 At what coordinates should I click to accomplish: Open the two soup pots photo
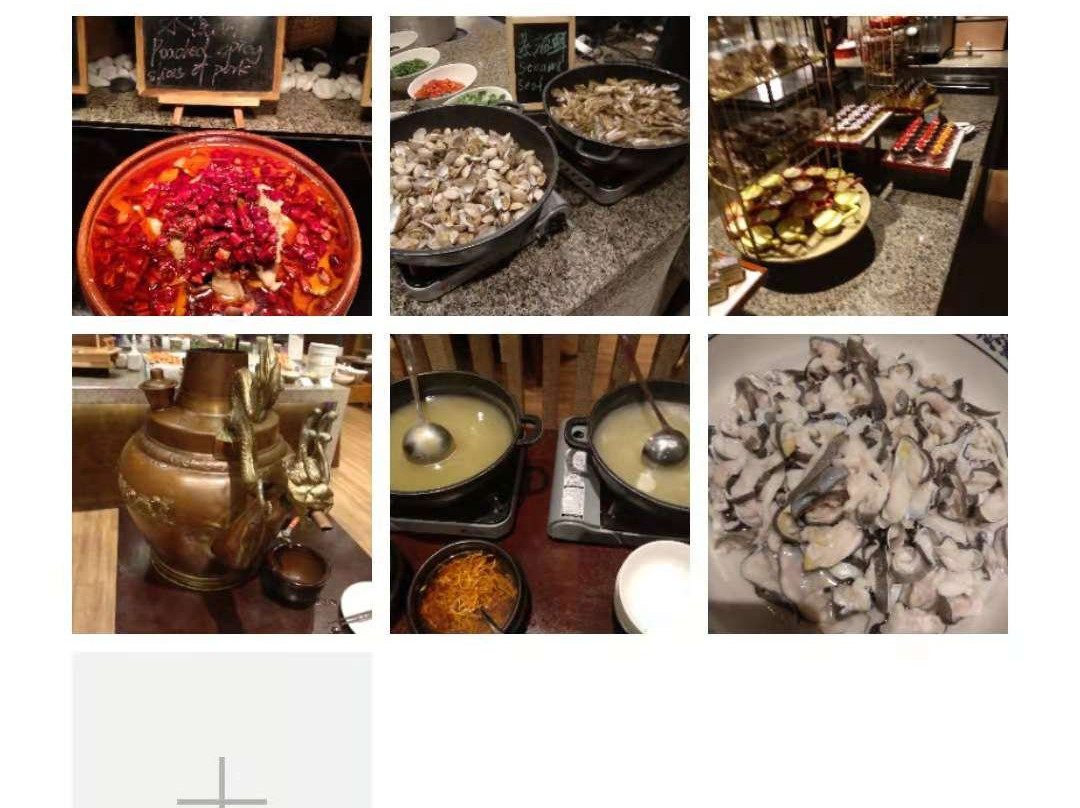(540, 484)
